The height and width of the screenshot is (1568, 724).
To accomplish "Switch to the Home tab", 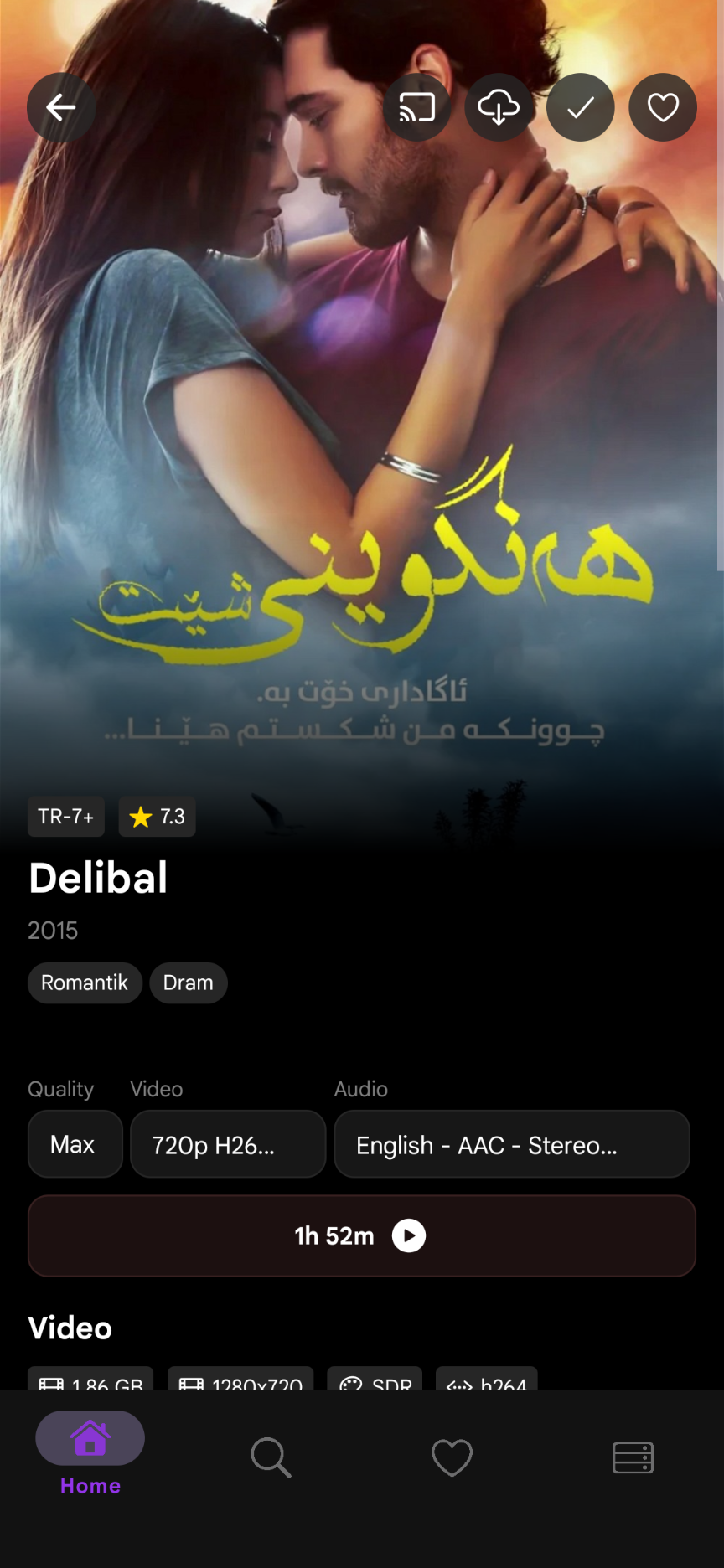I will [x=90, y=1456].
